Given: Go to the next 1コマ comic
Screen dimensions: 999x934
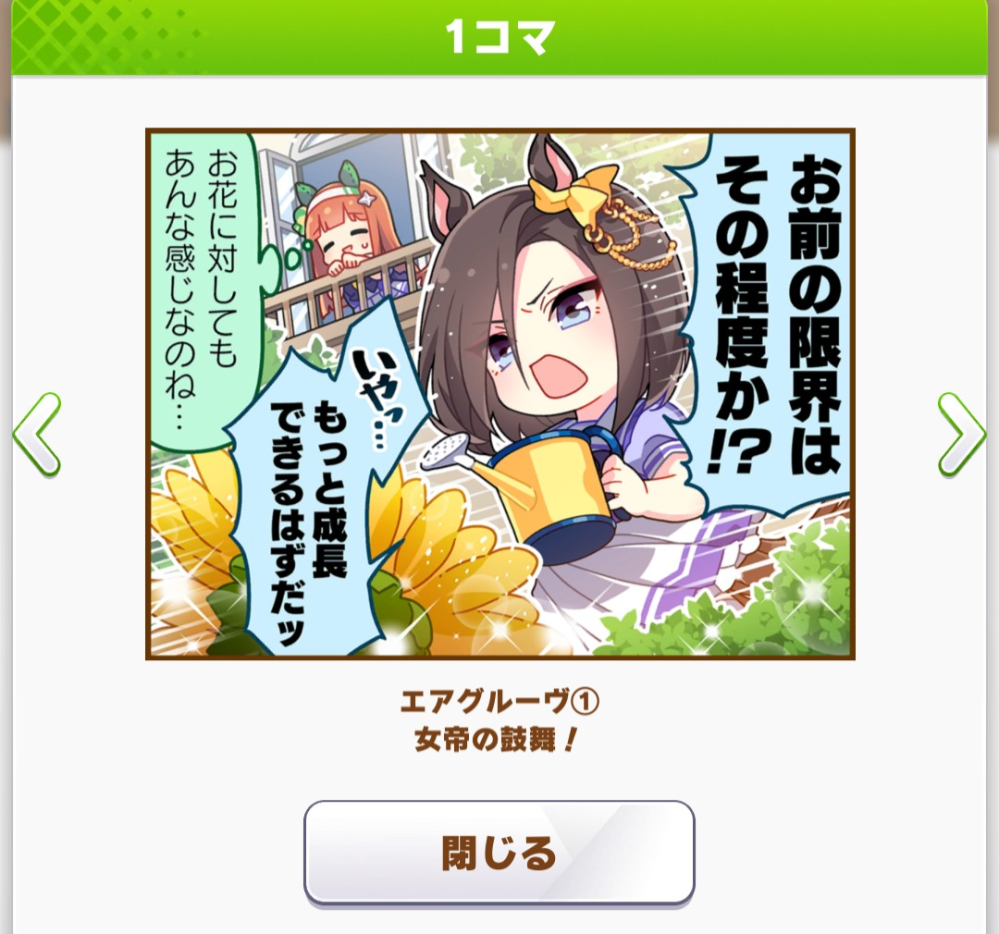Looking at the screenshot, I should point(961,434).
